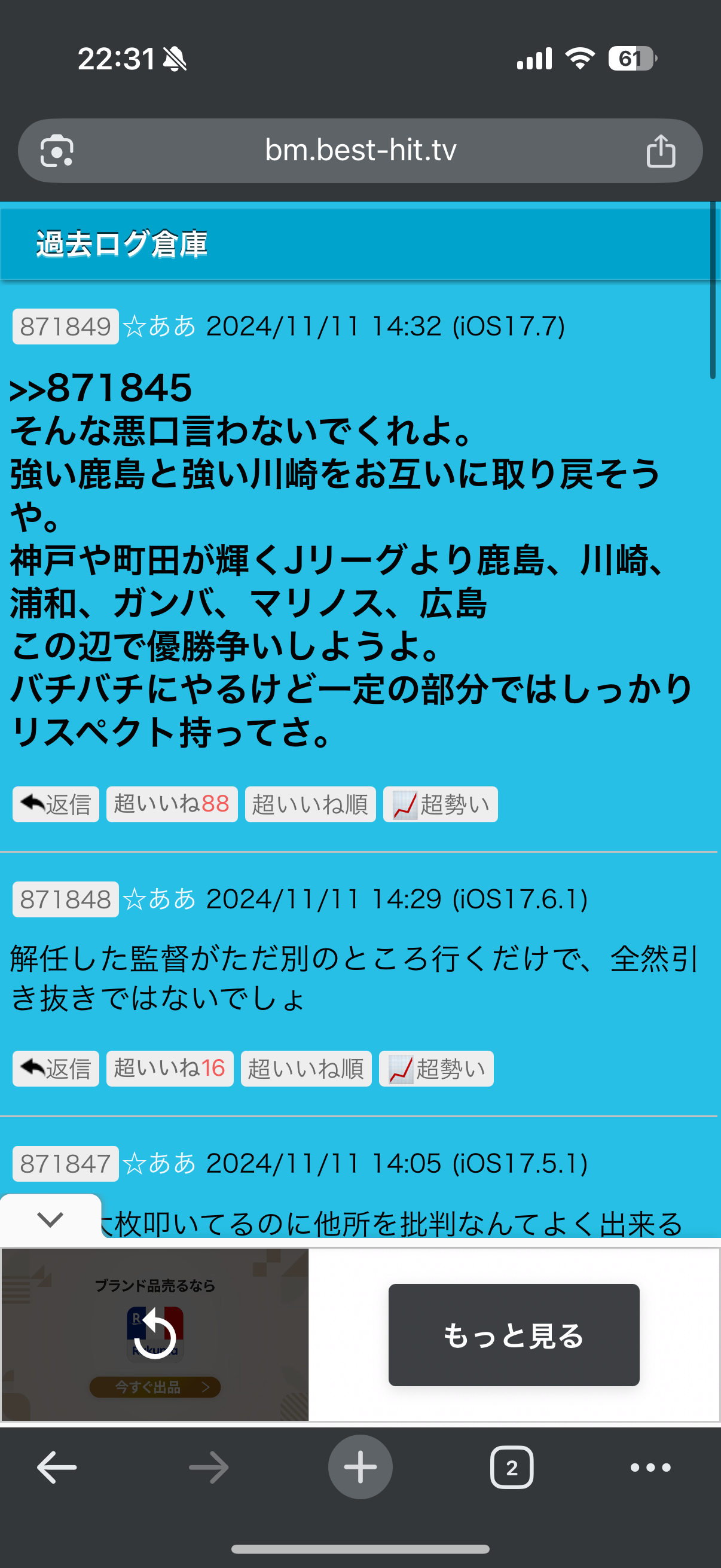Follow the >>871845 quote link
The height and width of the screenshot is (1568, 721).
click(101, 388)
